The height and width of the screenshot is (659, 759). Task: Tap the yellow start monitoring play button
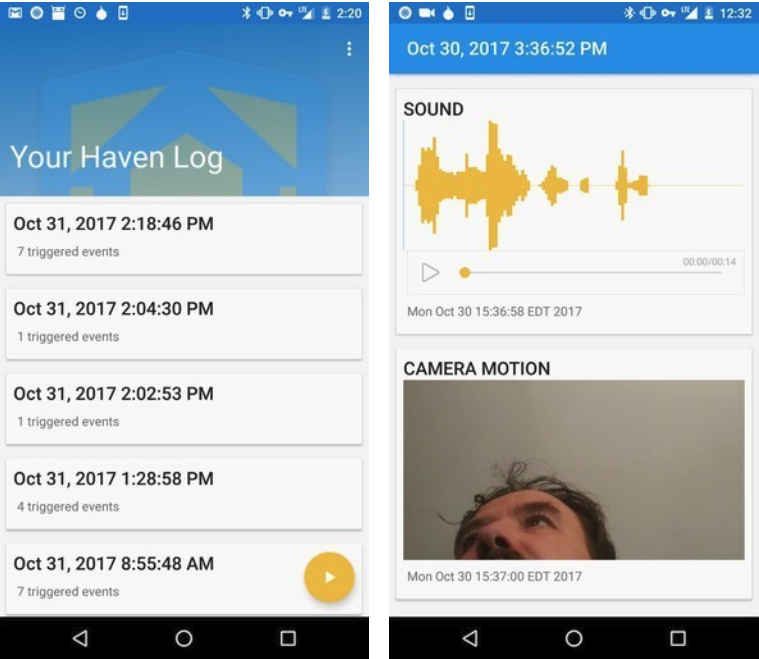pos(329,577)
